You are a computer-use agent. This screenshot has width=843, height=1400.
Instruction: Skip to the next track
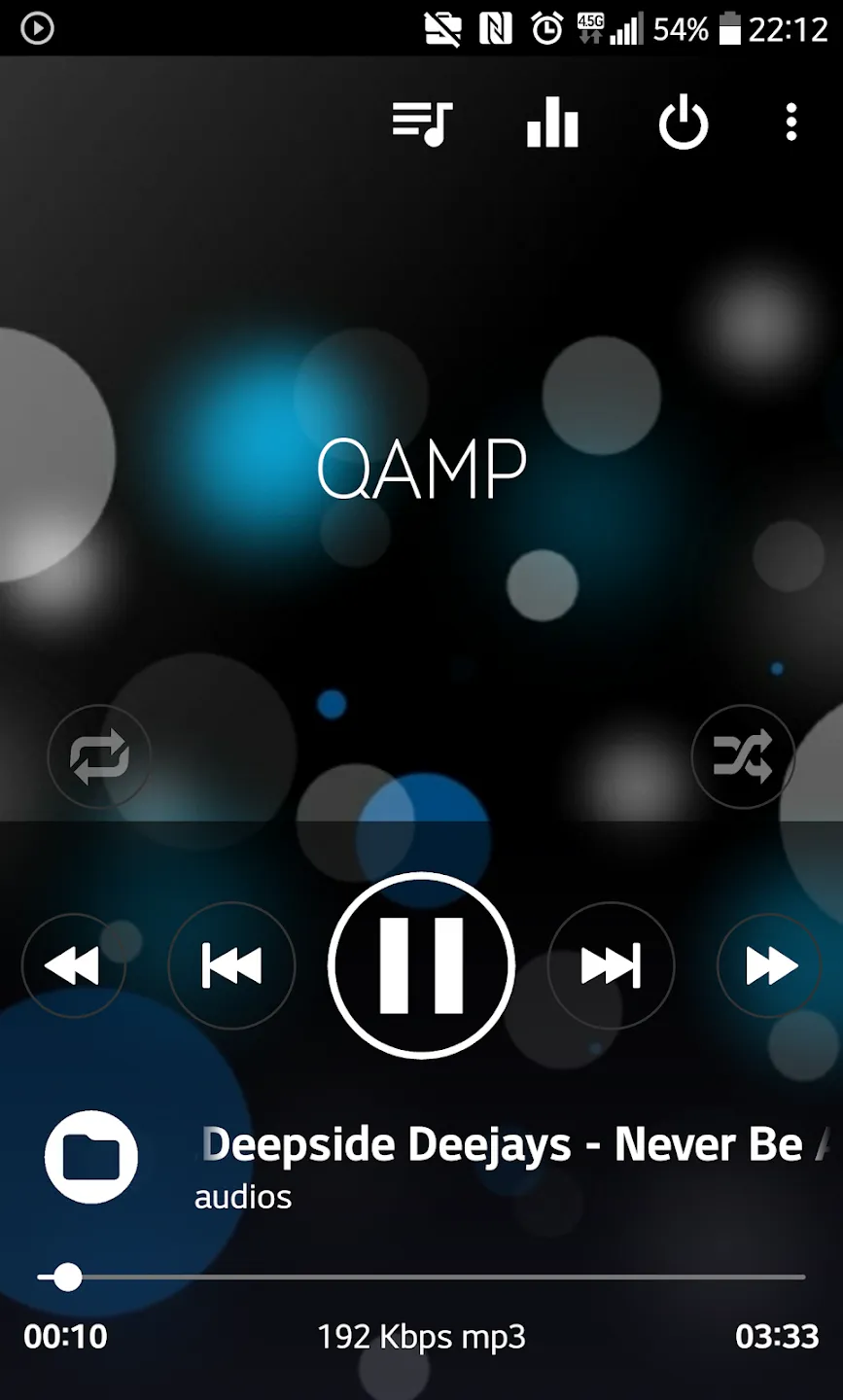[x=611, y=965]
